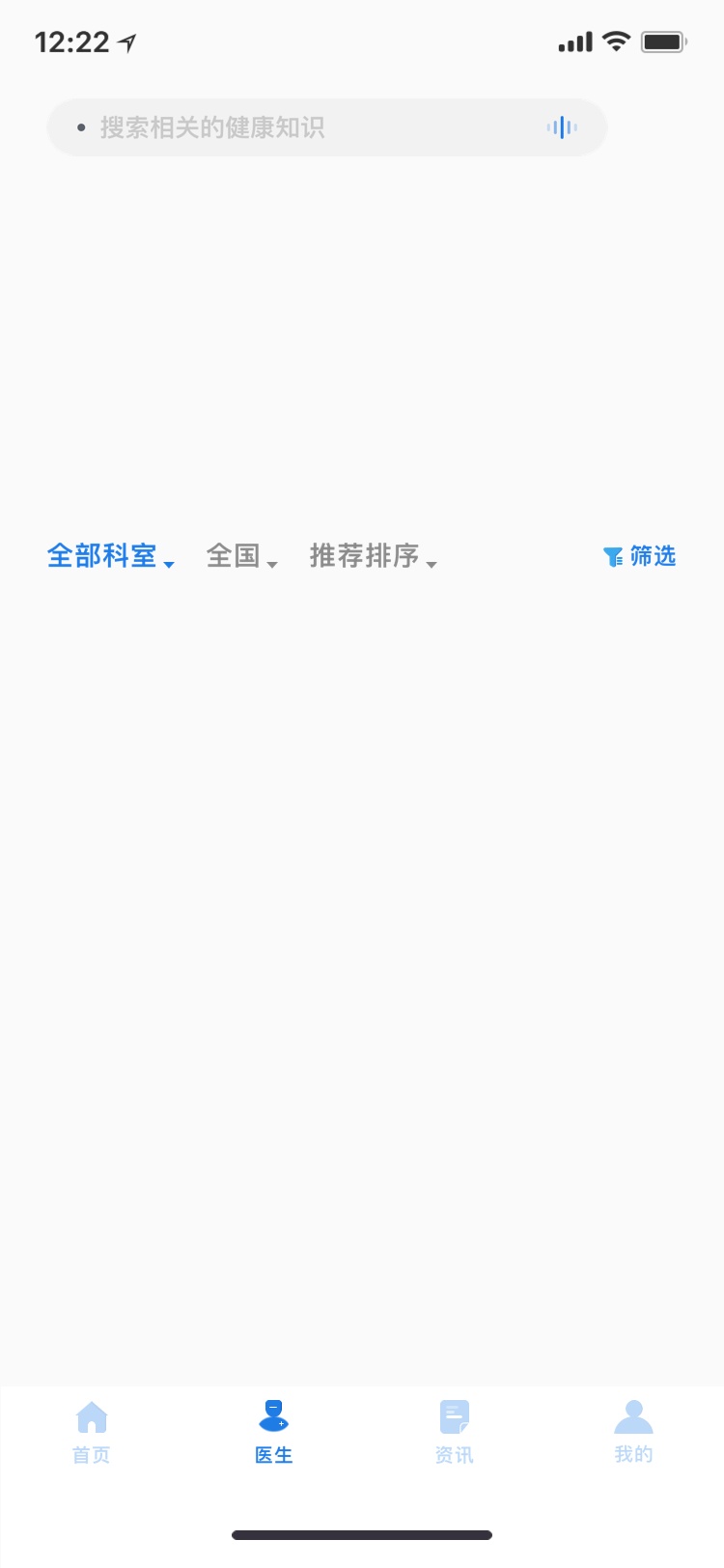Expand the 全部科室 department dropdown
724x1568 pixels.
110,556
